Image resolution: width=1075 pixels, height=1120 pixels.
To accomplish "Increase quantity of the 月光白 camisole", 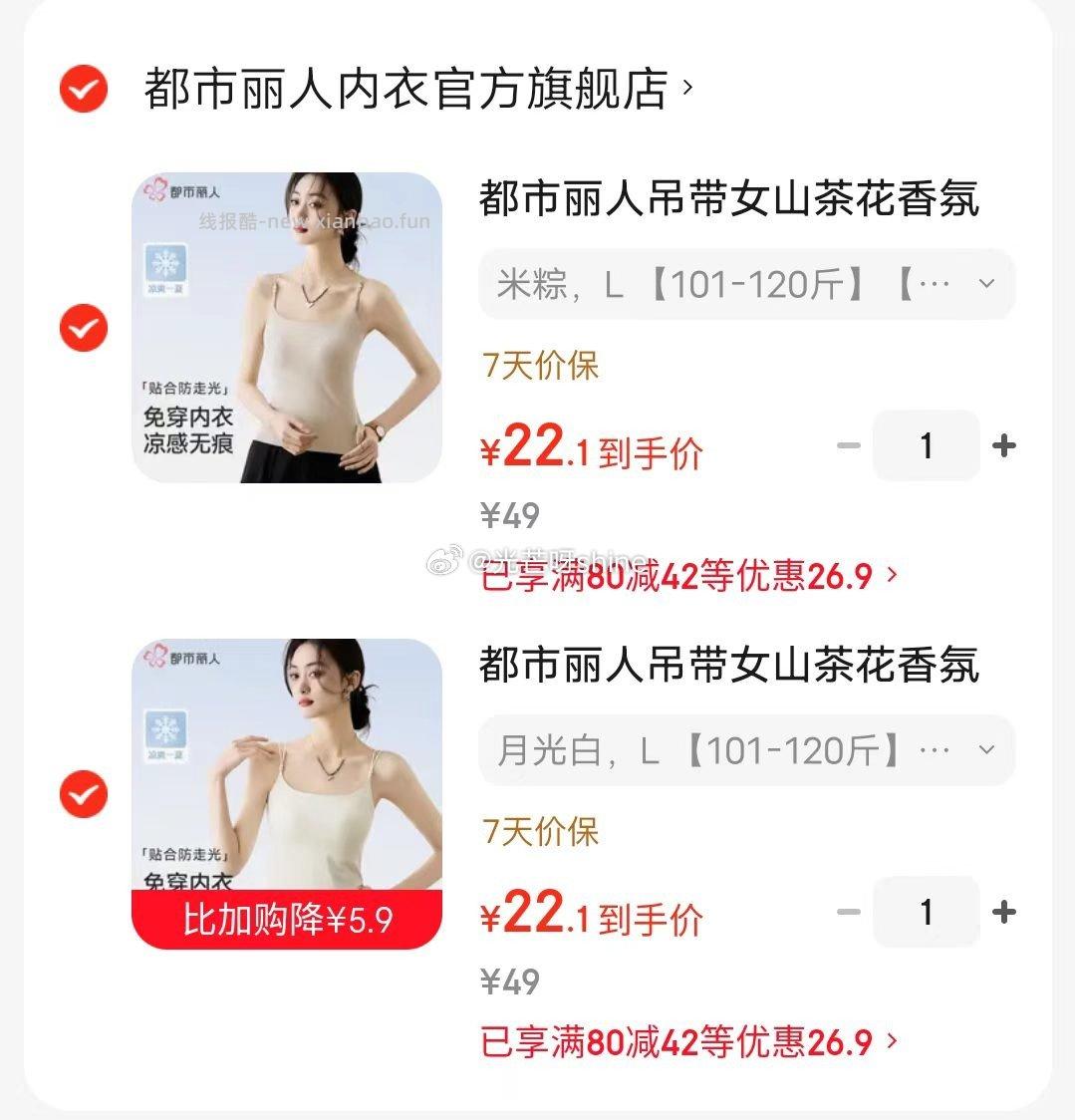I will [1002, 912].
